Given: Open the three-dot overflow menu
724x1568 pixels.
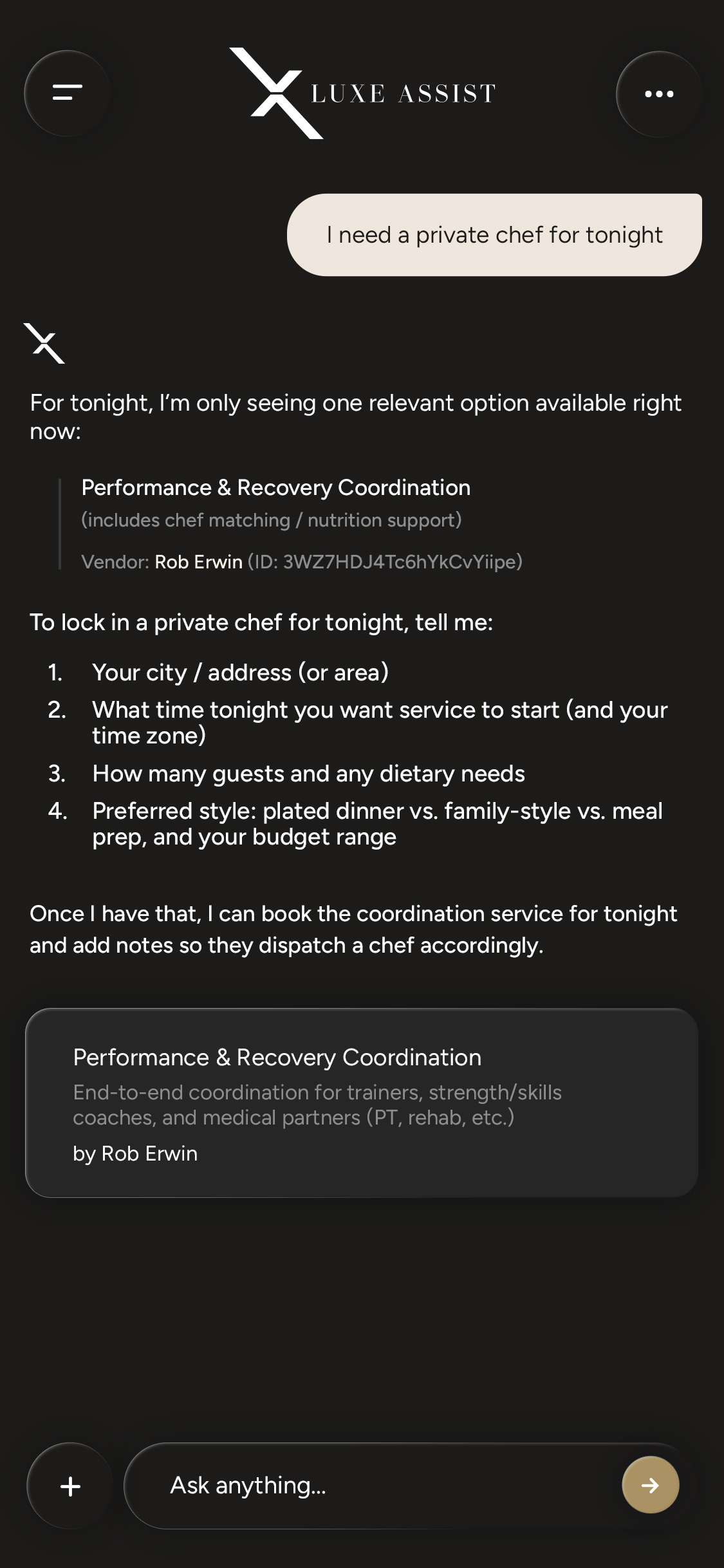Looking at the screenshot, I should coord(659,94).
